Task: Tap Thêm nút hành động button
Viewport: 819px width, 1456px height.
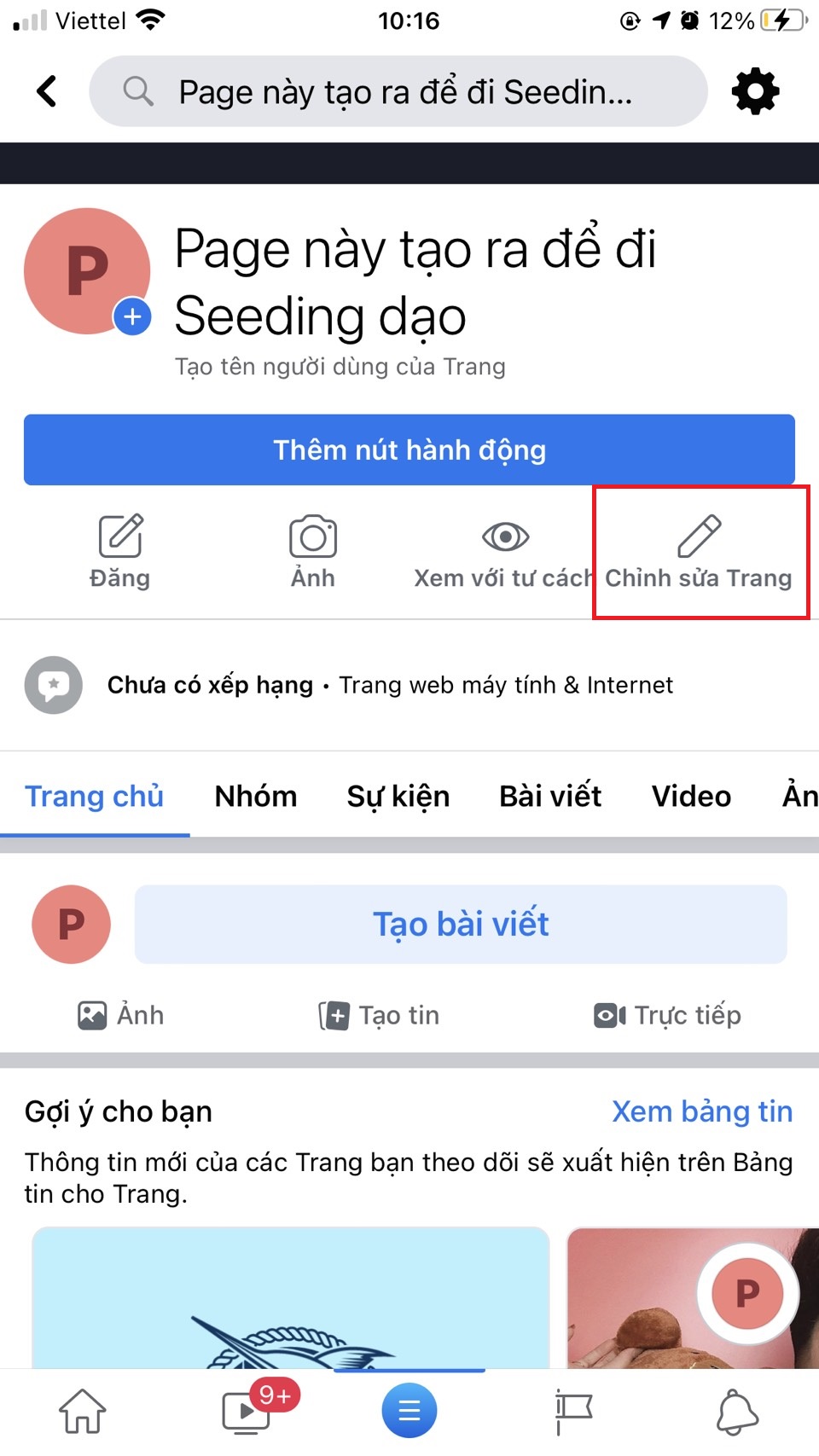Action: point(409,450)
